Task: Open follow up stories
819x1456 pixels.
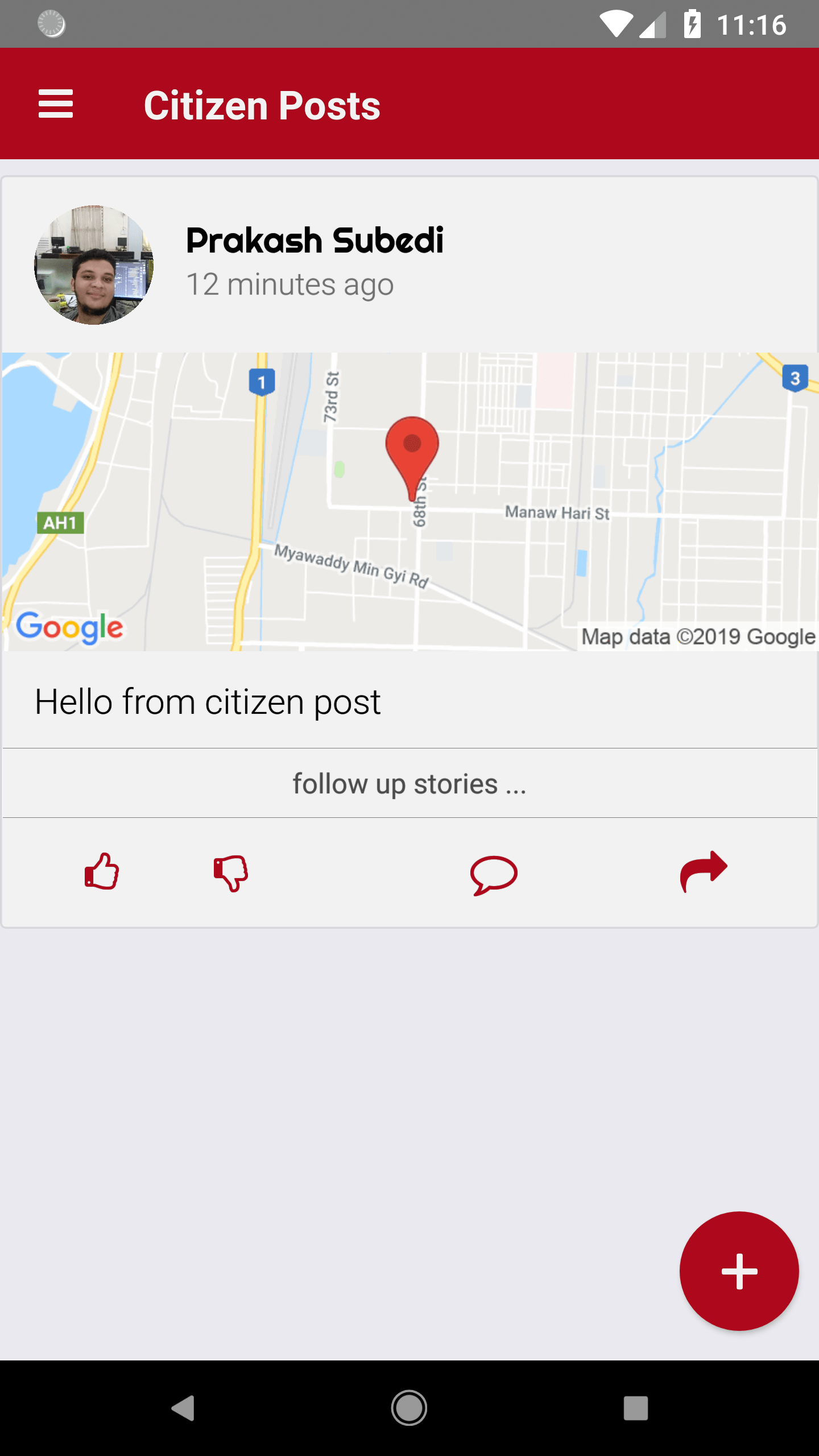Action: pyautogui.click(x=409, y=784)
